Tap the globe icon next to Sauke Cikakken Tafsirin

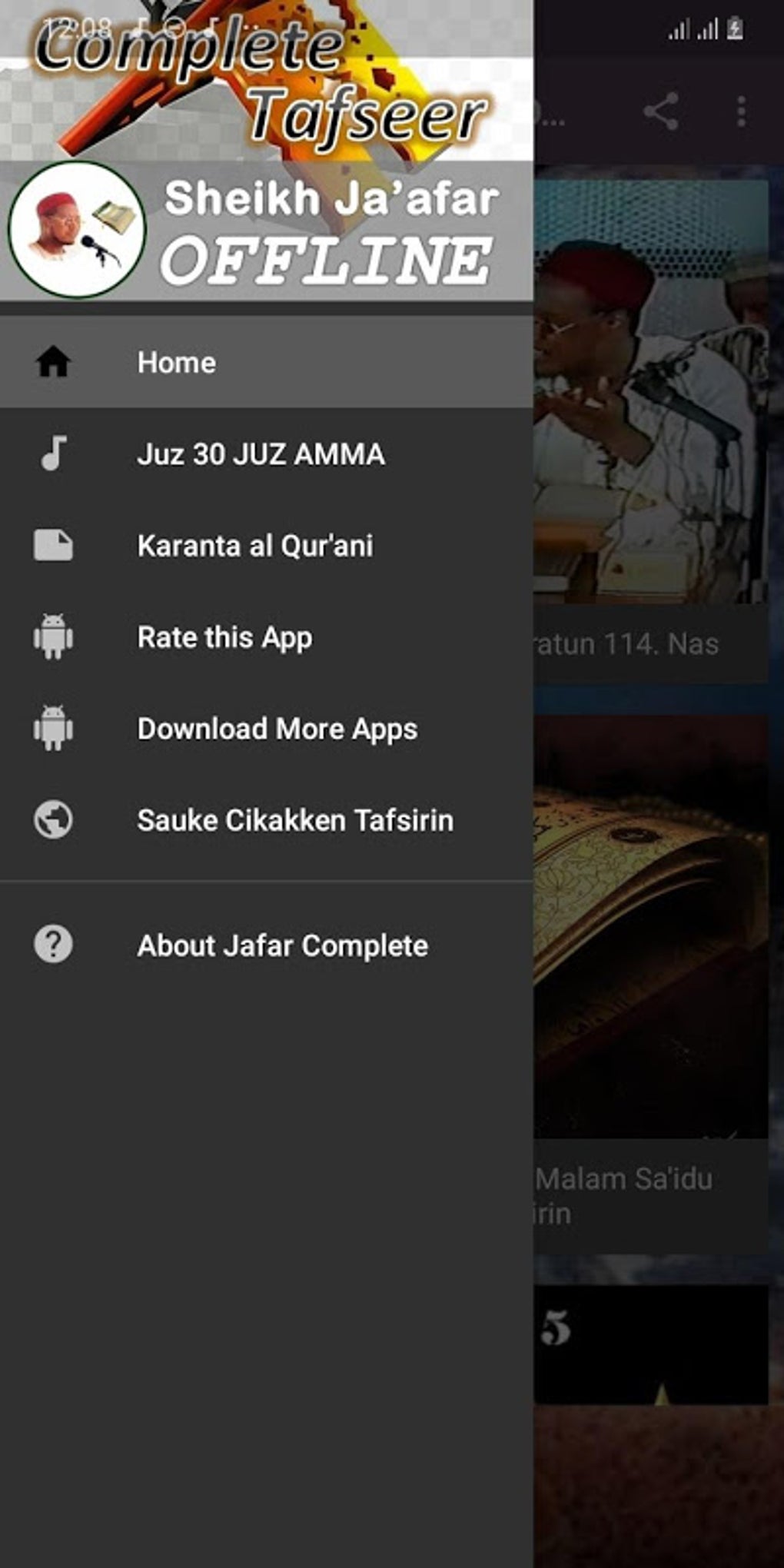tap(53, 820)
